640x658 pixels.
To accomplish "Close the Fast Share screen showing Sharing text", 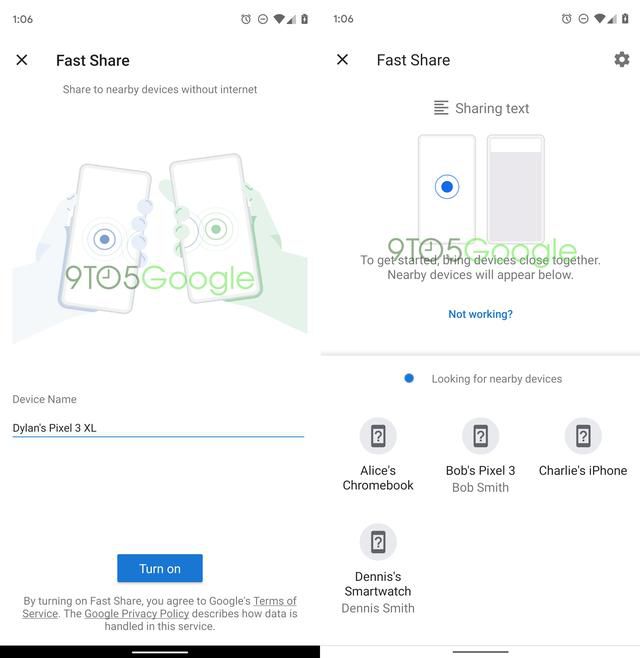I will (x=342, y=60).
